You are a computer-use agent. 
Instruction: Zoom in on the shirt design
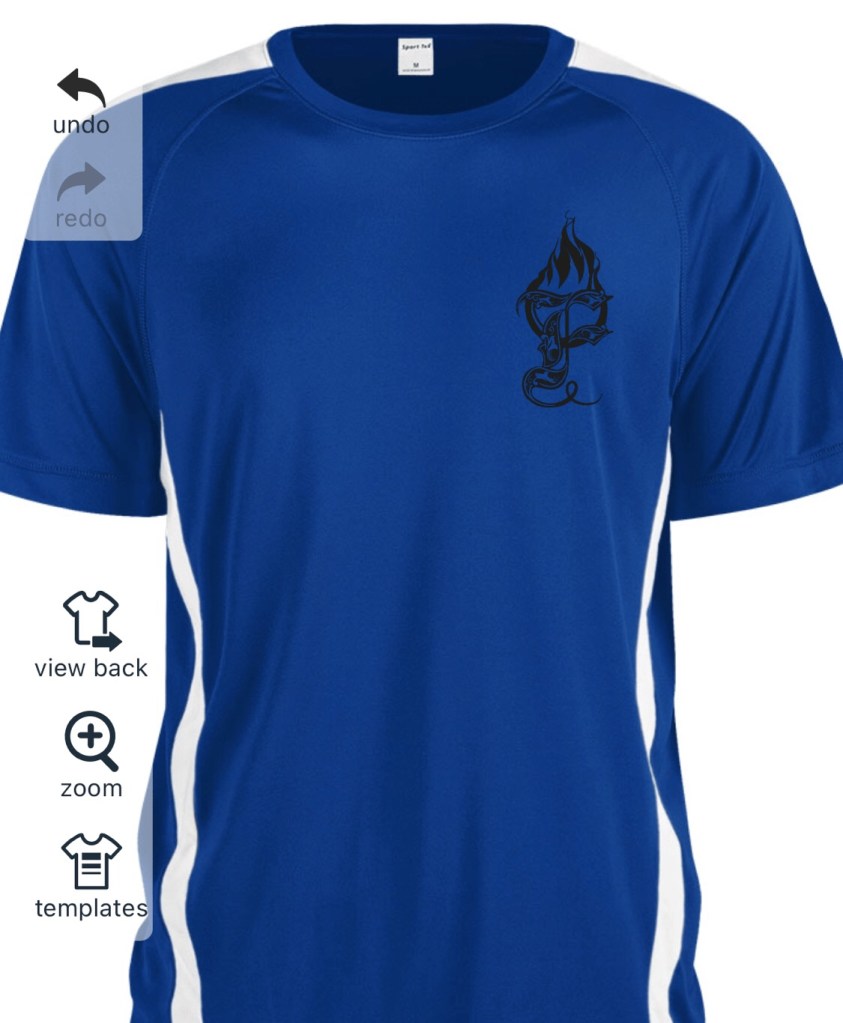pyautogui.click(x=91, y=754)
